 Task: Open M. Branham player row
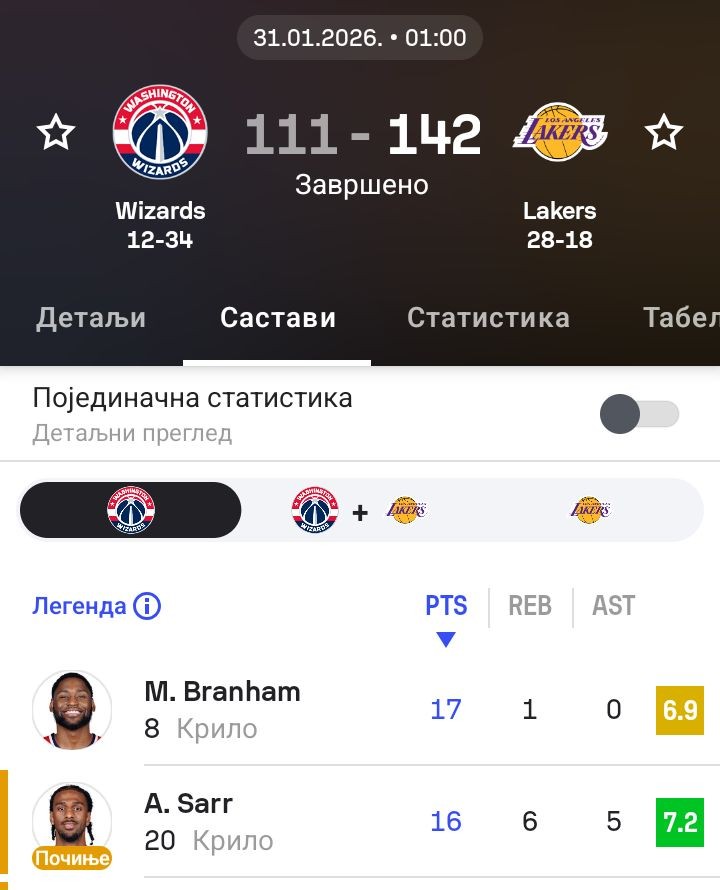[222, 709]
